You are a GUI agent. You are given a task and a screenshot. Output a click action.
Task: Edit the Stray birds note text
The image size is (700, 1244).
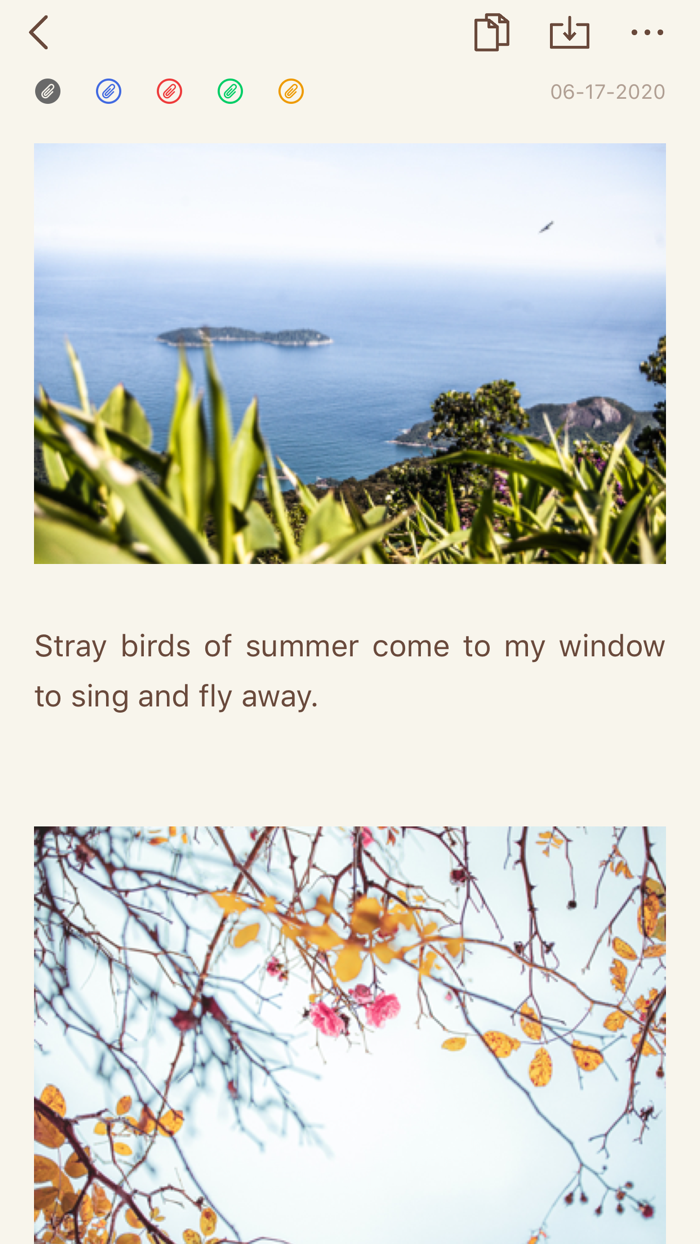(350, 671)
